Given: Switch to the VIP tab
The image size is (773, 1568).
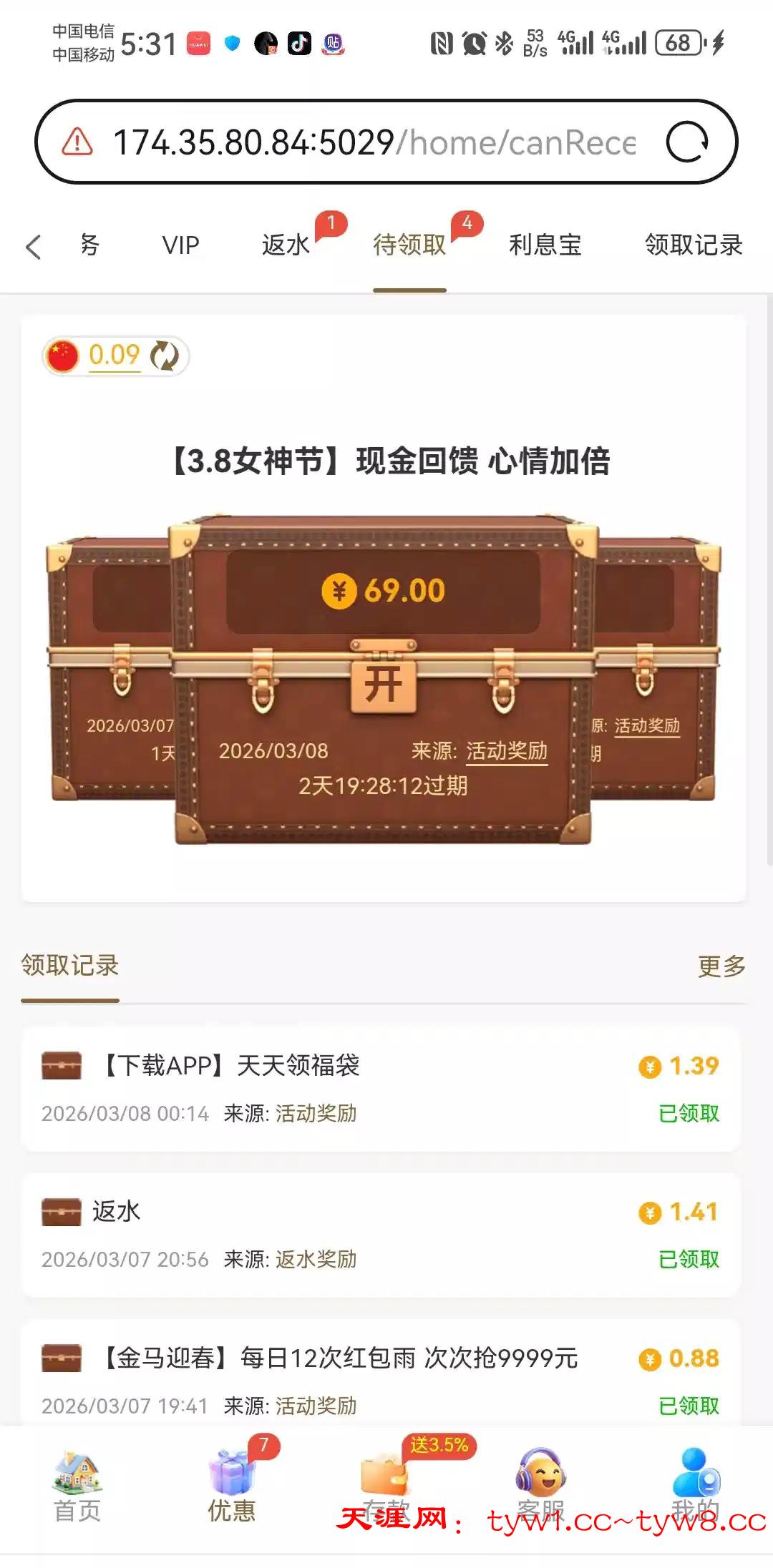Looking at the screenshot, I should pos(180,245).
